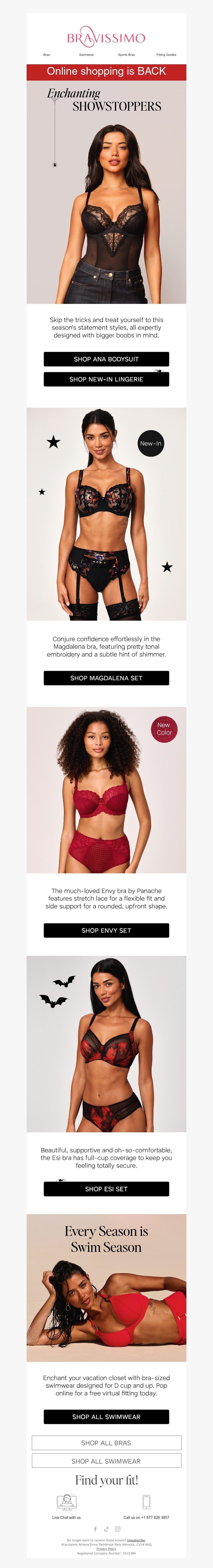Viewport: 213px width, 1568px height.
Task: Shop the Magdalena set
Action: tap(106, 678)
